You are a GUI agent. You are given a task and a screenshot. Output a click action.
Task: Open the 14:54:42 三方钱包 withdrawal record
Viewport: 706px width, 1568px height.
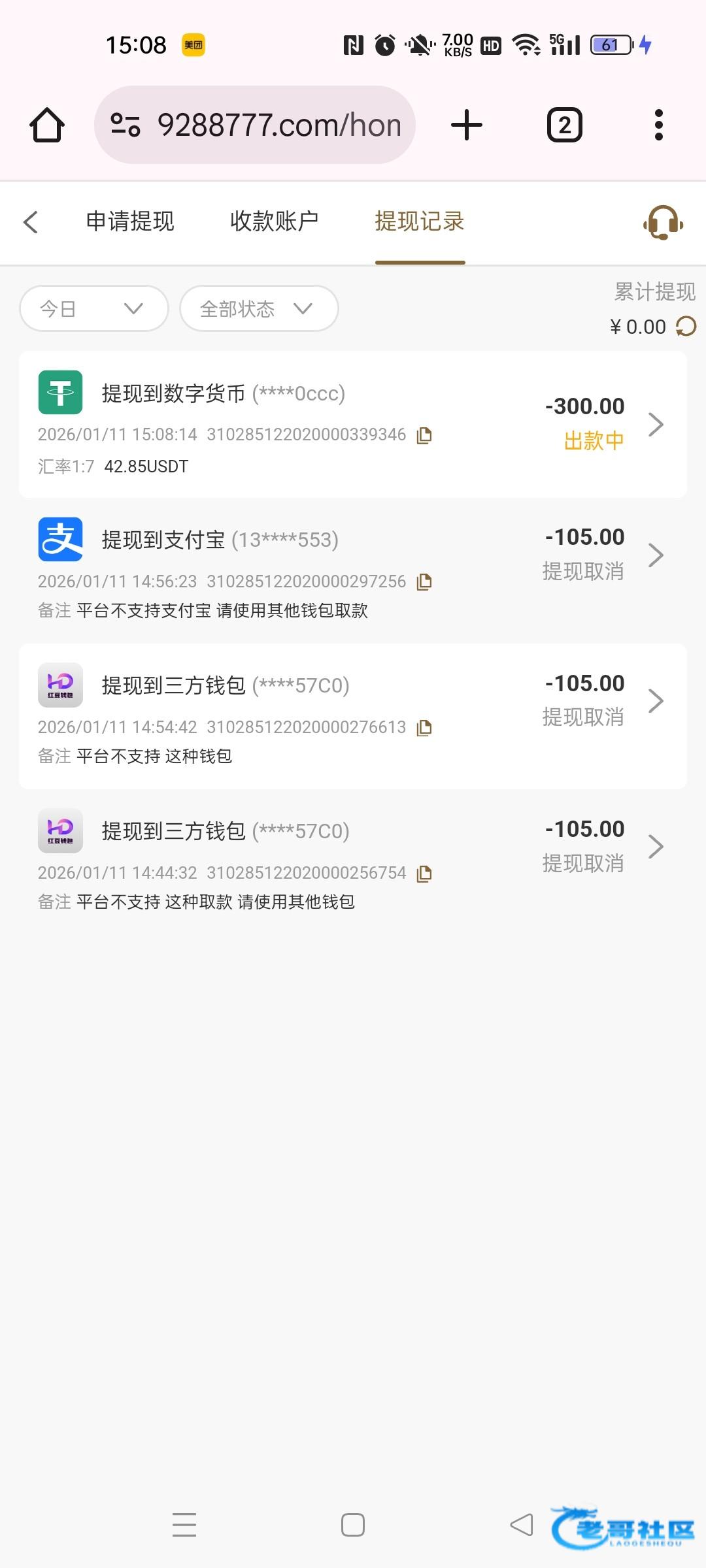(x=353, y=717)
